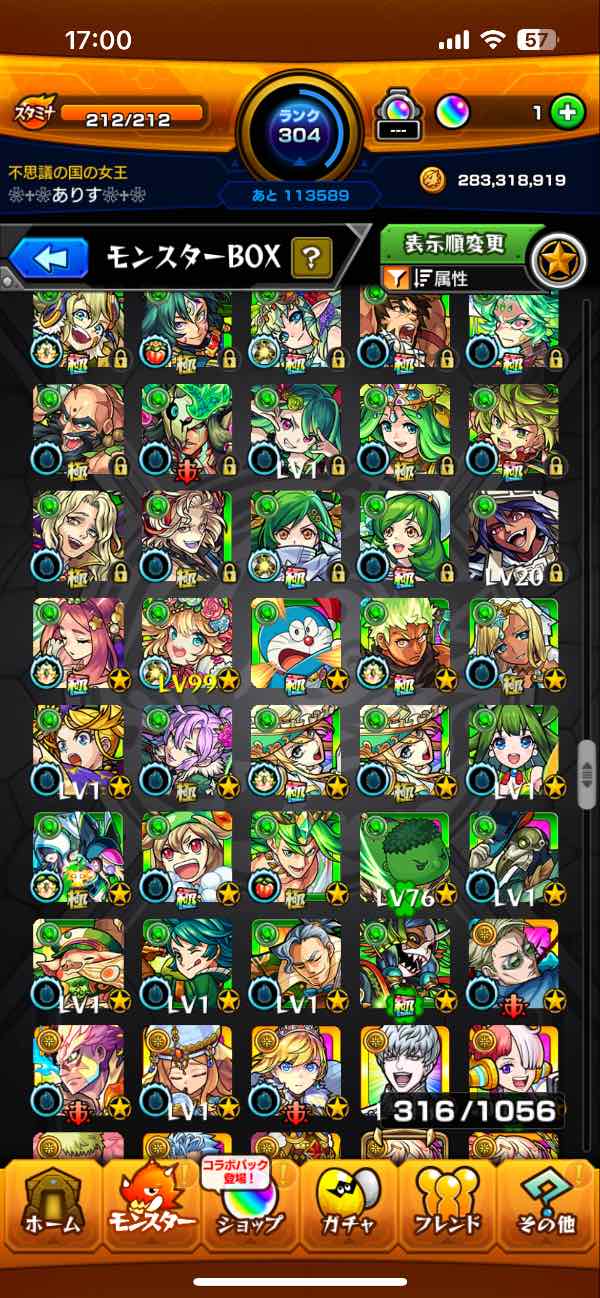The image size is (600, 1298).
Task: Select the LV20 dark-skinned hat monster
Action: [513, 537]
